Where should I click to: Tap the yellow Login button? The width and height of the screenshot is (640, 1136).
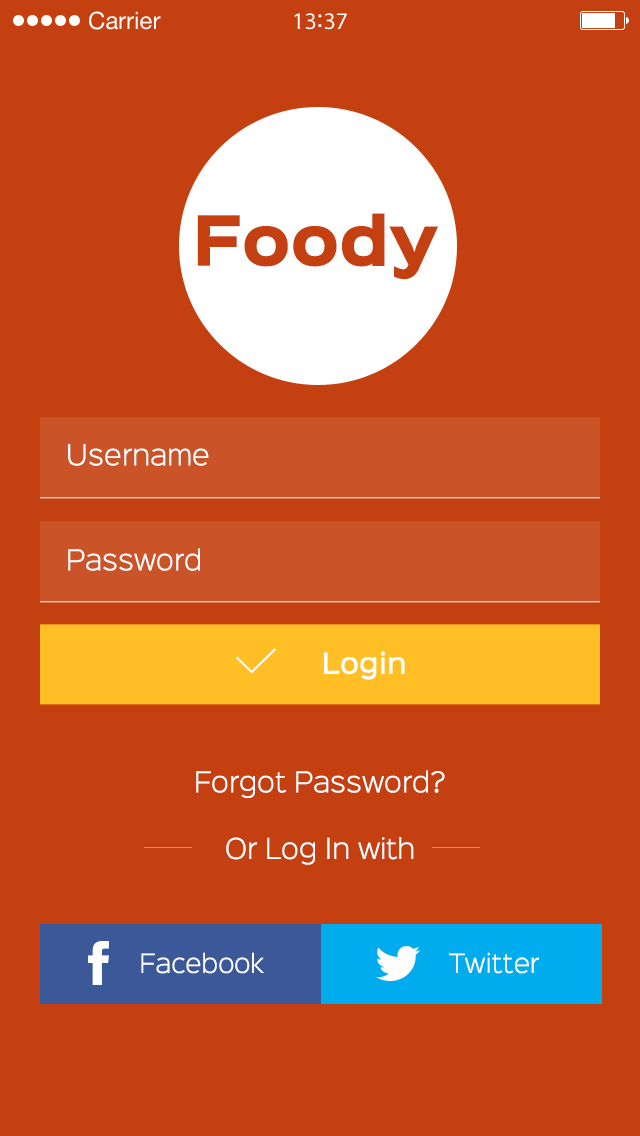click(320, 664)
